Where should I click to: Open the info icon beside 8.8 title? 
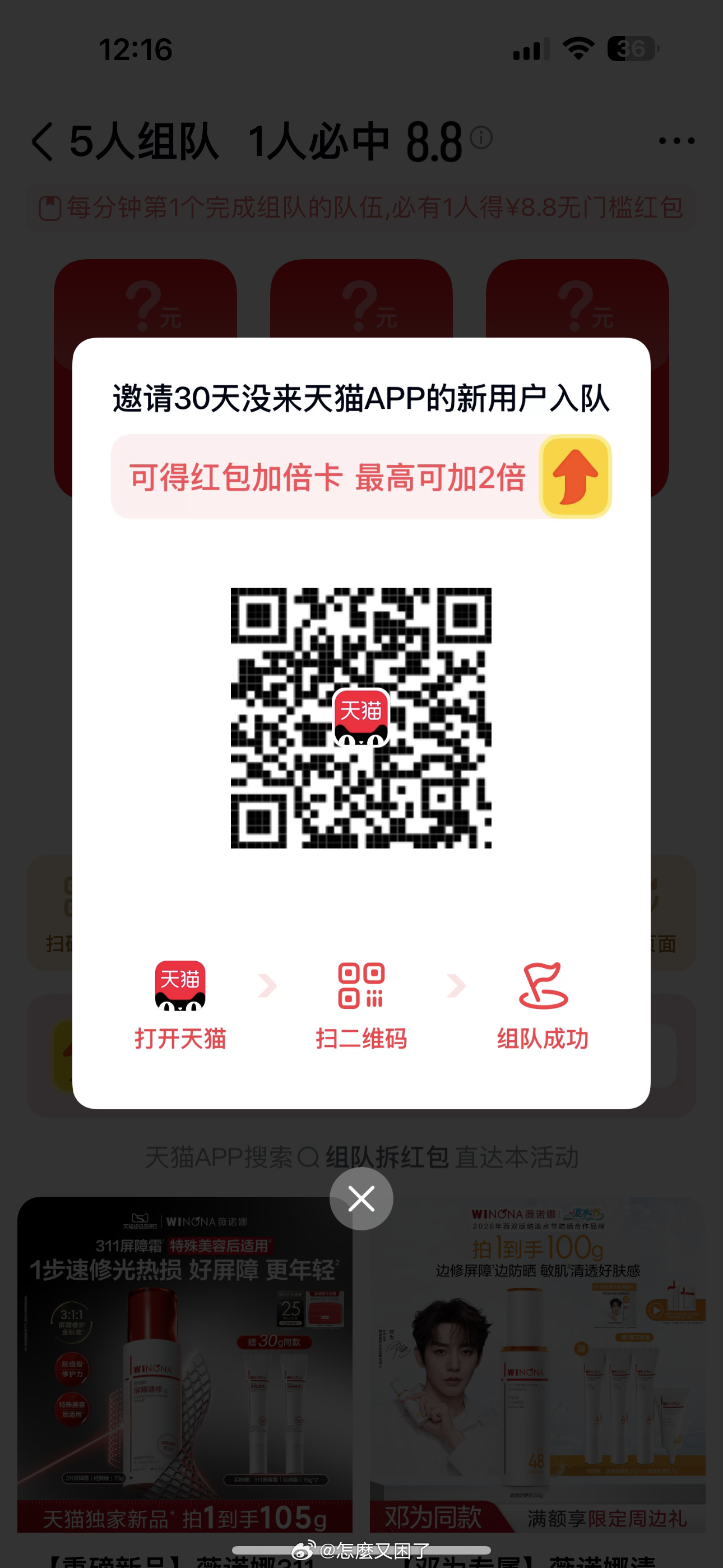[481, 137]
